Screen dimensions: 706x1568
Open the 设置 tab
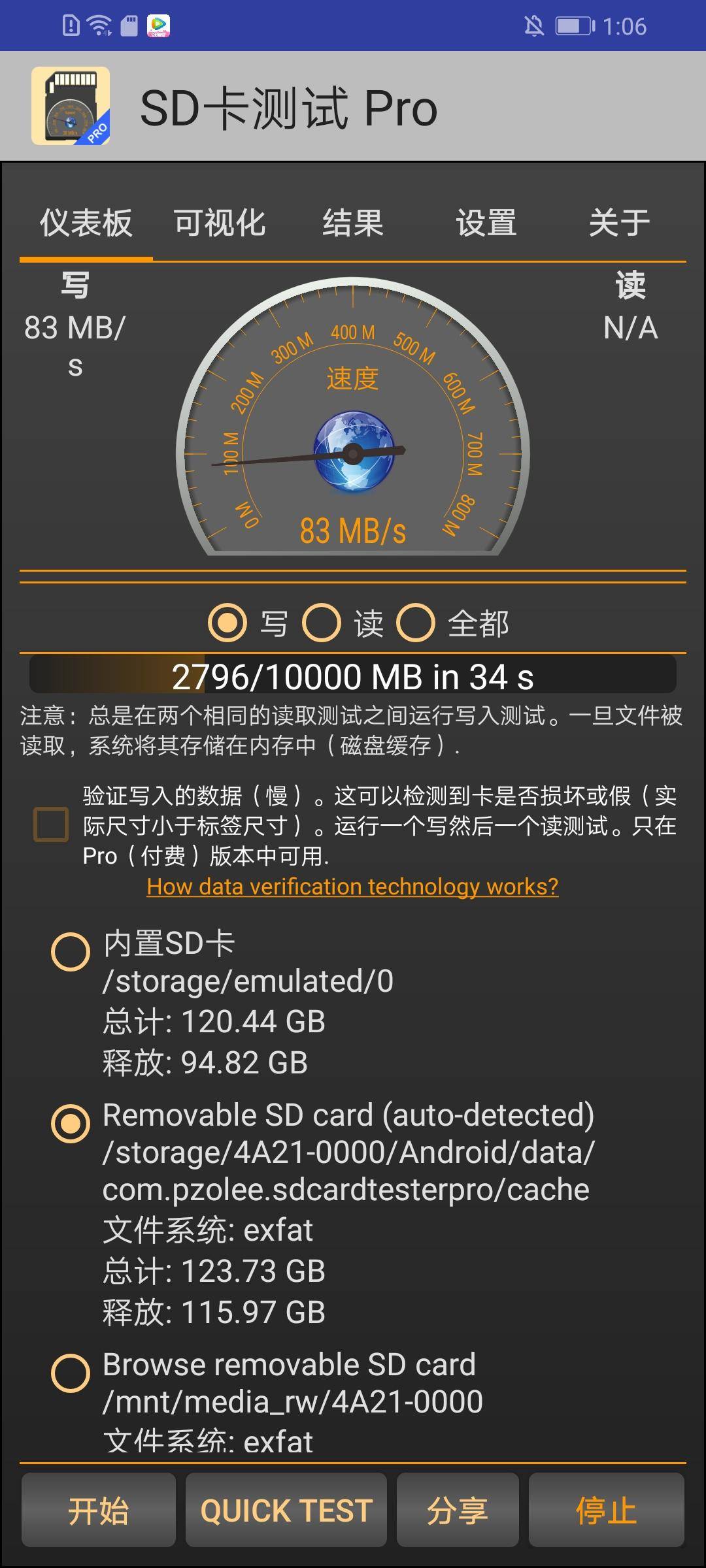[484, 222]
